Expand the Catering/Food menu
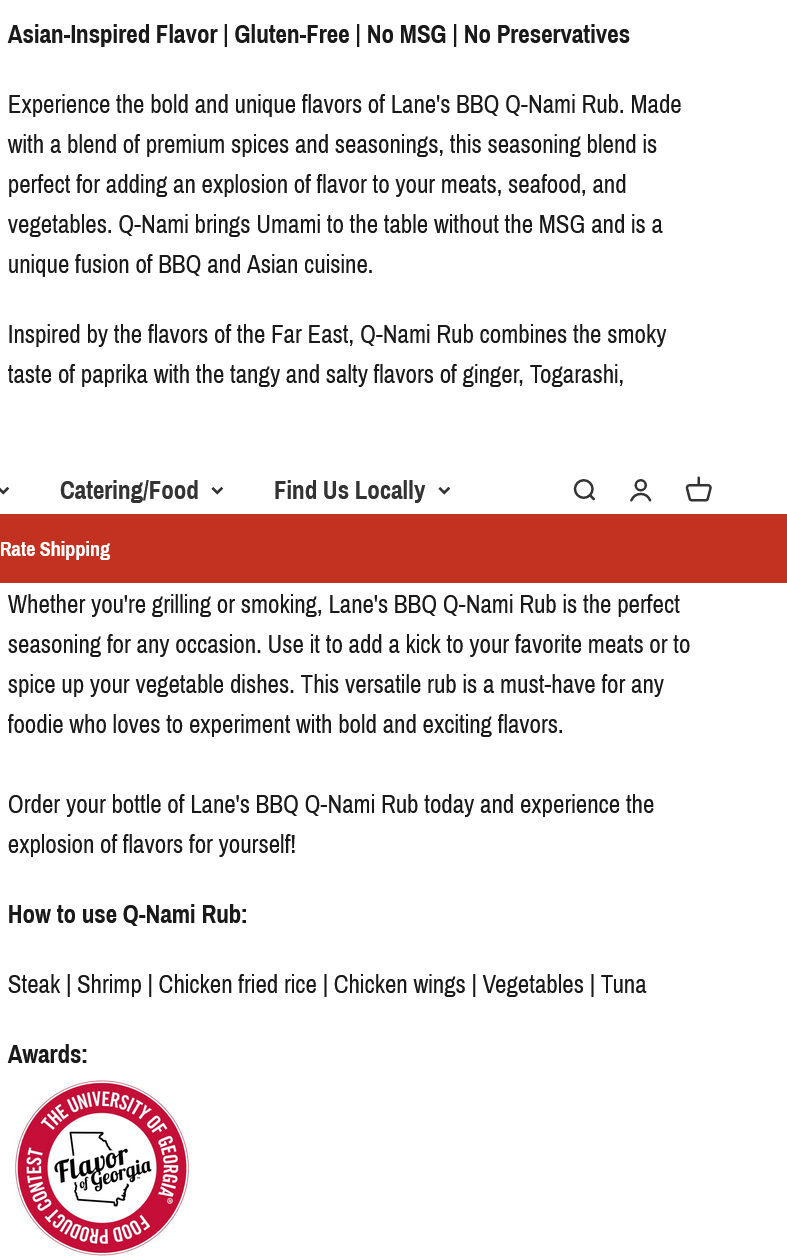This screenshot has height=1258, width=787. pyautogui.click(x=141, y=490)
